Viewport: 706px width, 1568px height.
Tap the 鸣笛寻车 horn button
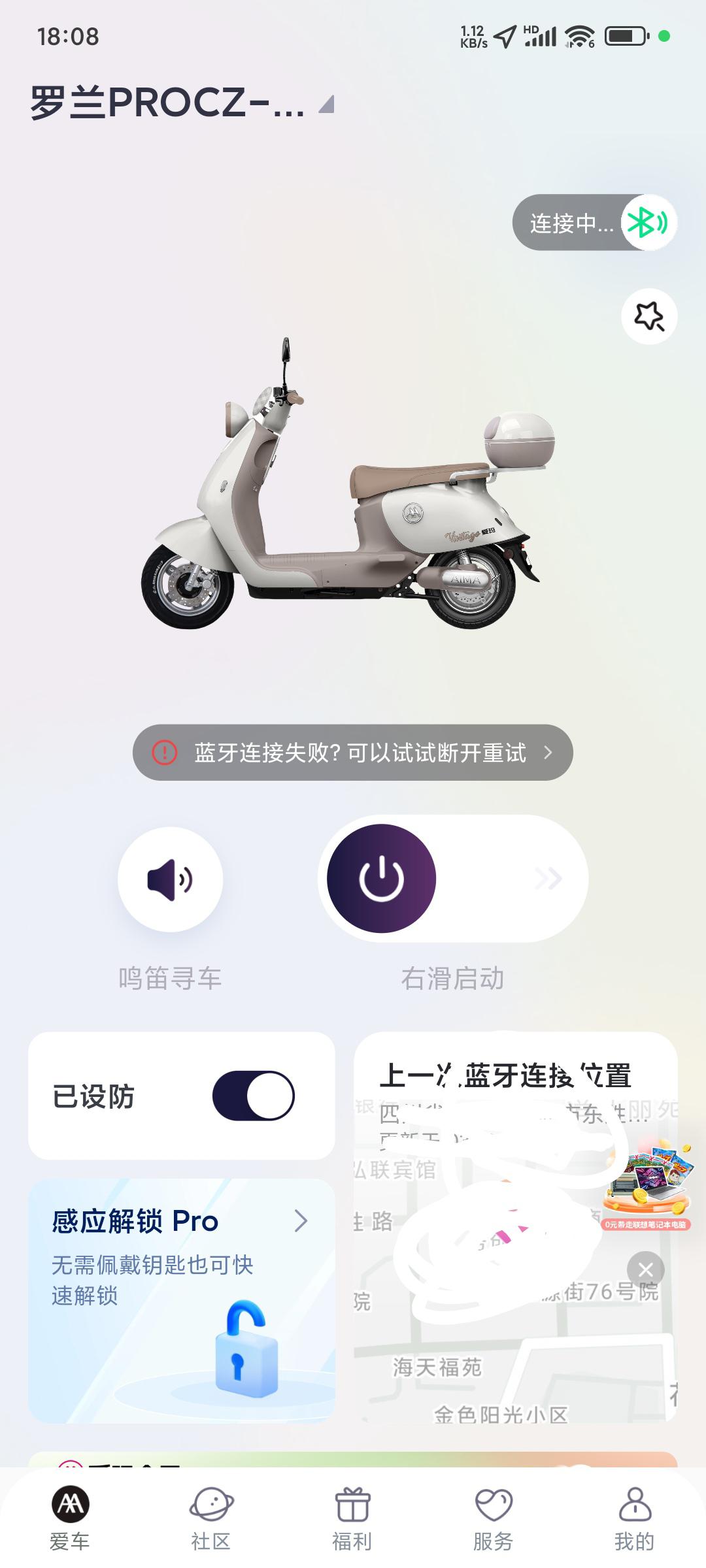[x=170, y=879]
